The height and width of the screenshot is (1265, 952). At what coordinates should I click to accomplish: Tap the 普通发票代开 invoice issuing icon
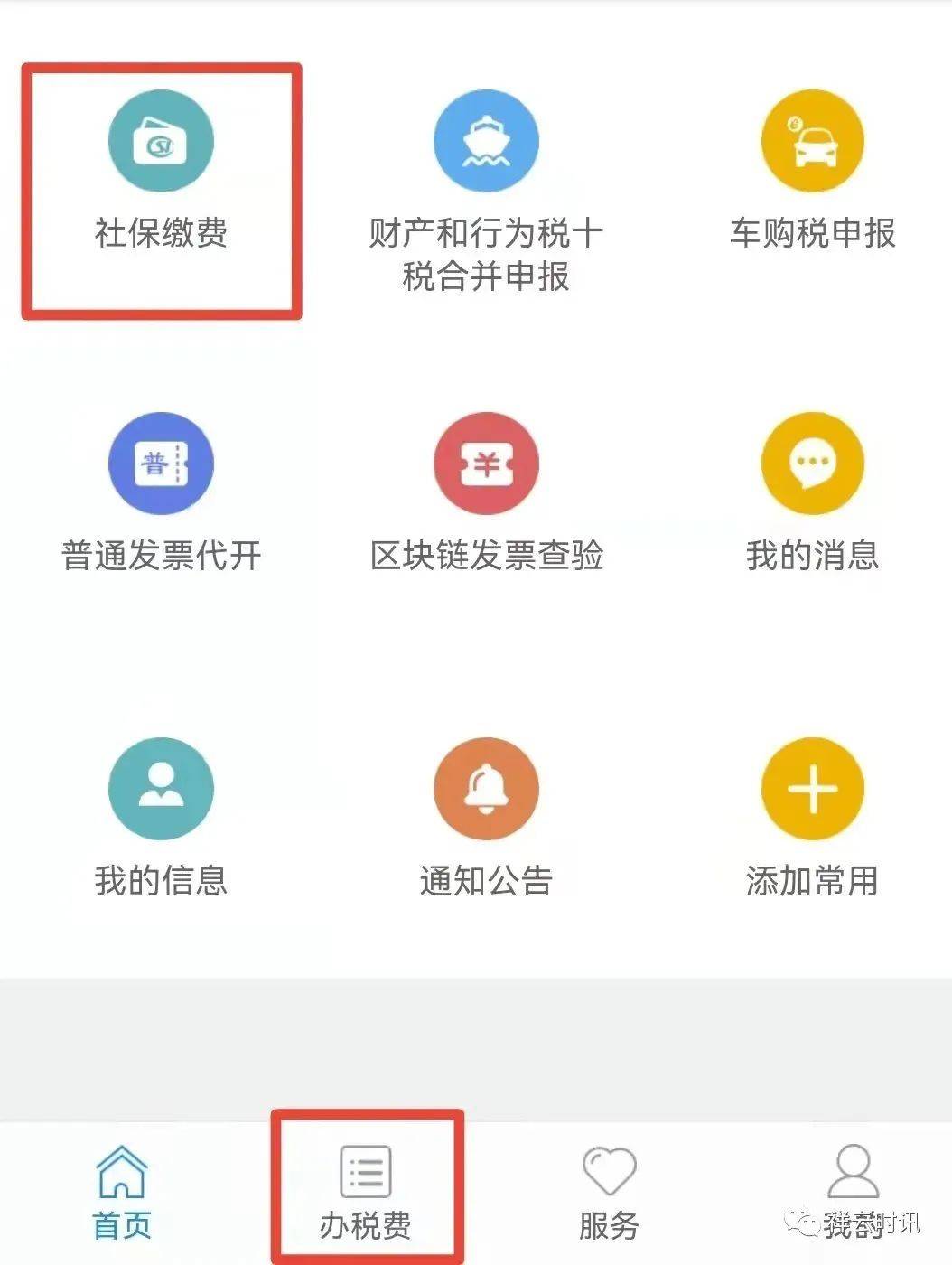point(161,464)
